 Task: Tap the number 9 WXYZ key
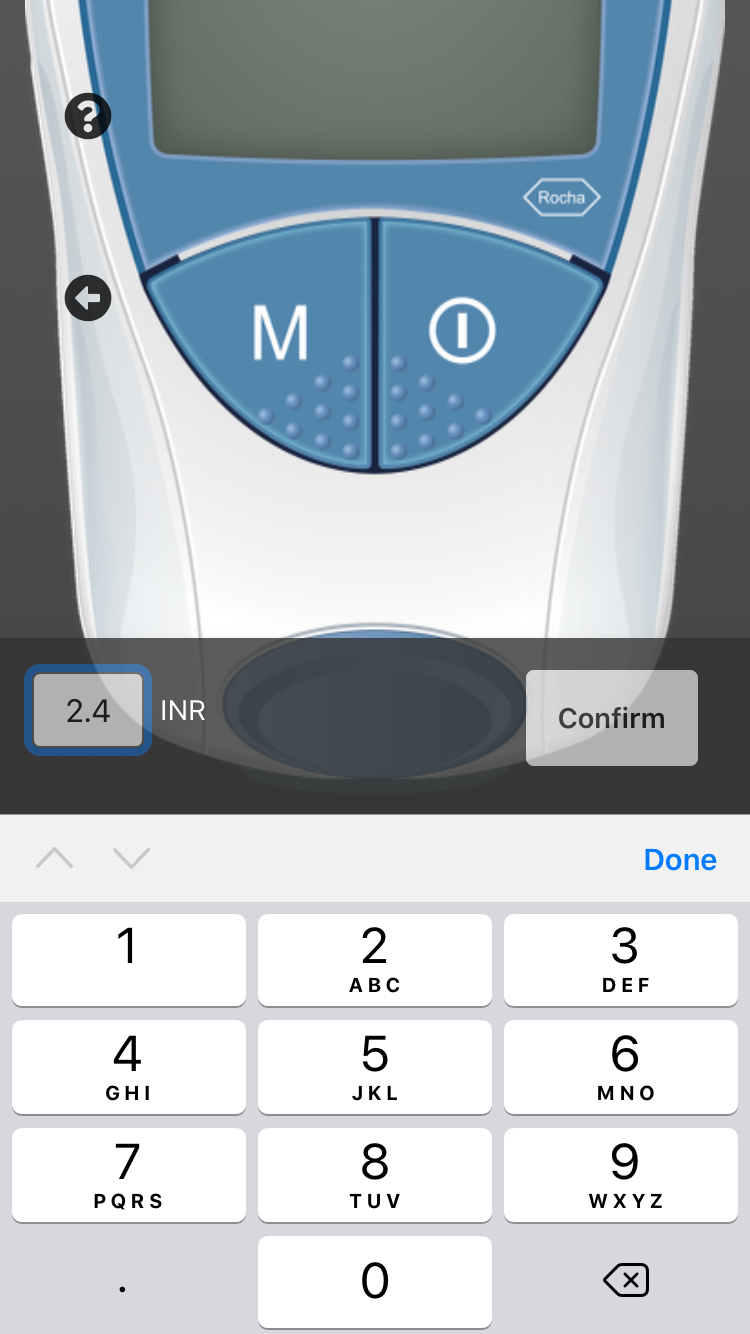(621, 1175)
